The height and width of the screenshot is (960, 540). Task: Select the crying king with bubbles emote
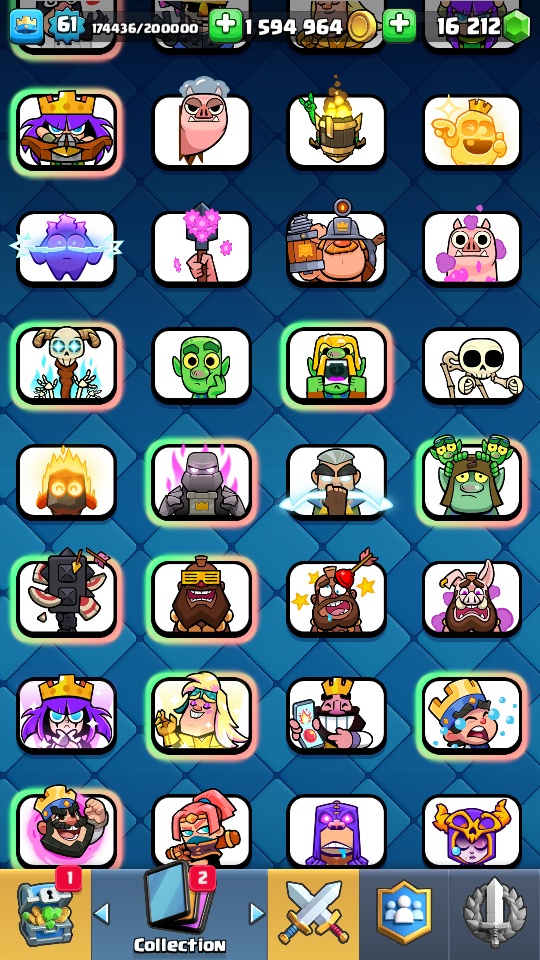471,715
